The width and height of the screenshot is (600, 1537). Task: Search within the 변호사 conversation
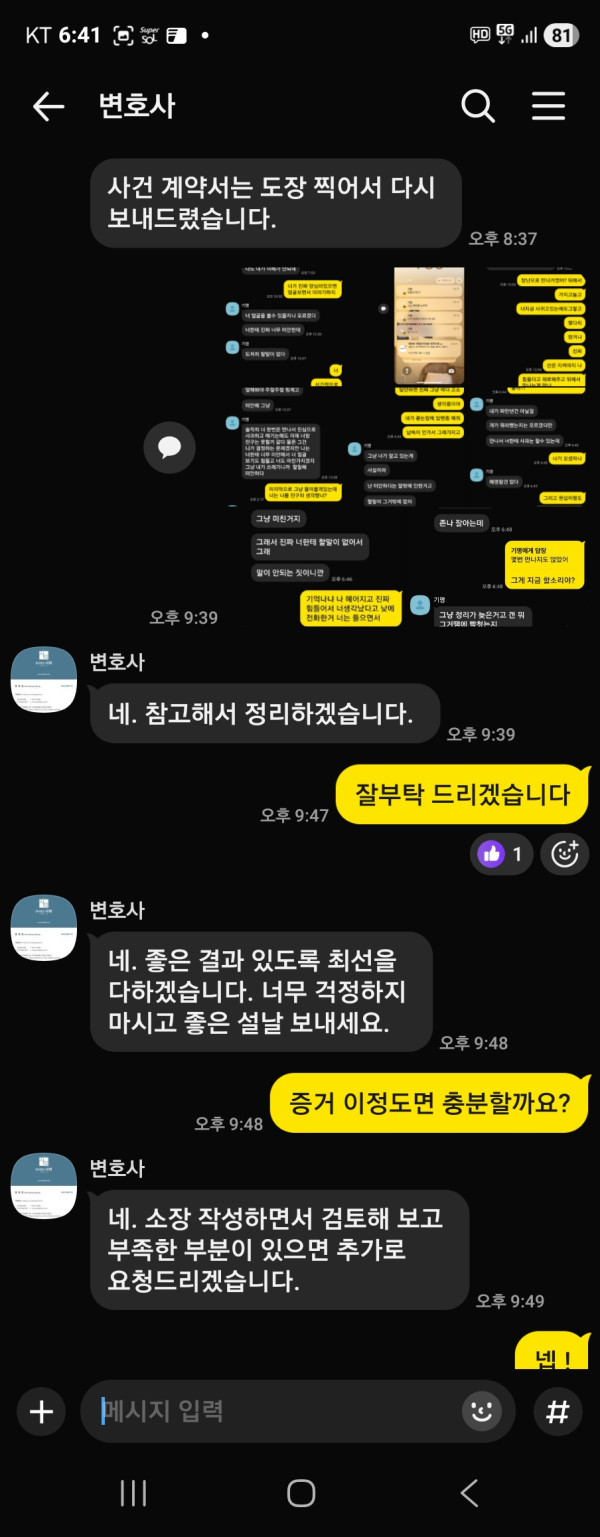point(478,107)
